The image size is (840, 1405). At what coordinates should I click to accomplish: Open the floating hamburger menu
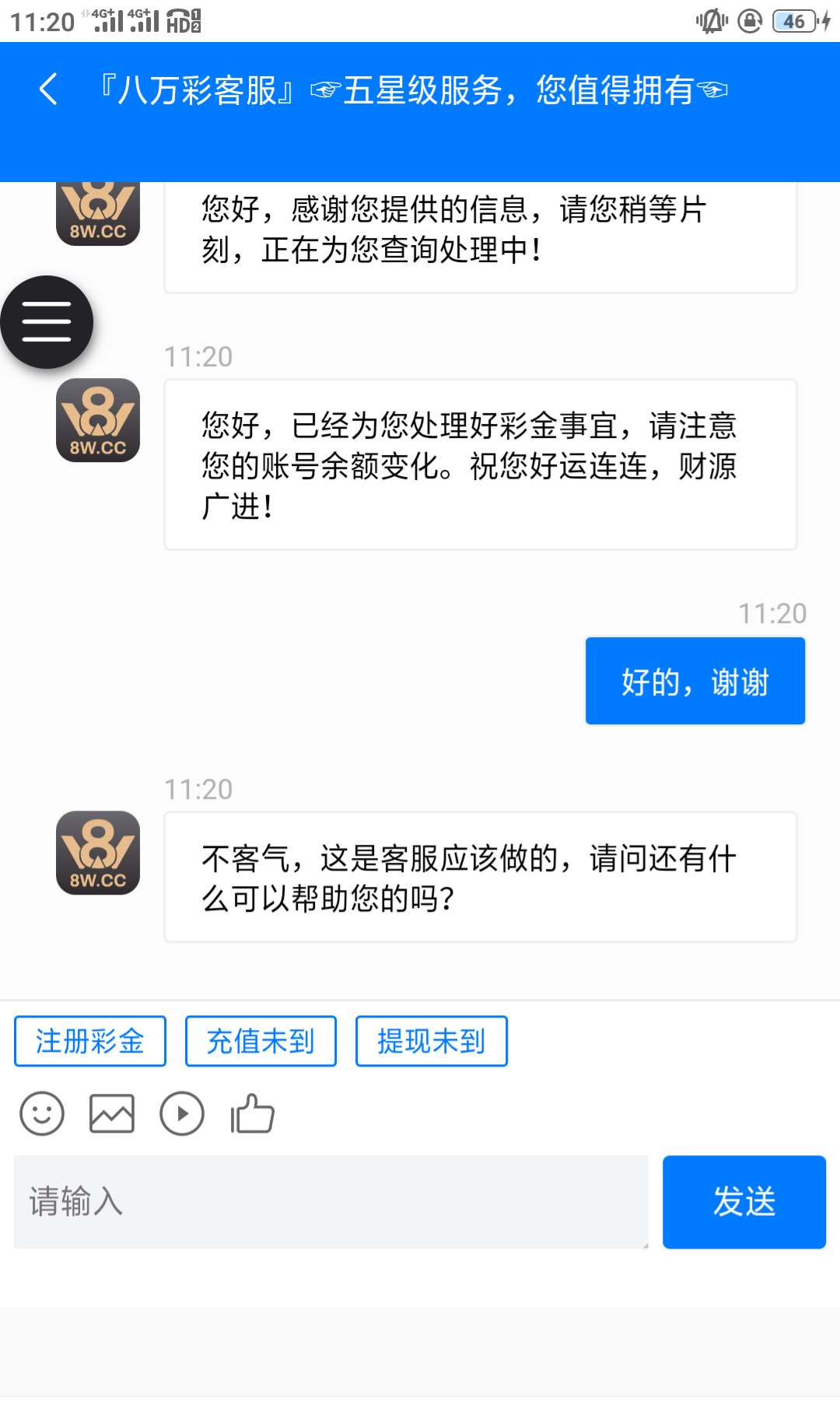(x=47, y=322)
